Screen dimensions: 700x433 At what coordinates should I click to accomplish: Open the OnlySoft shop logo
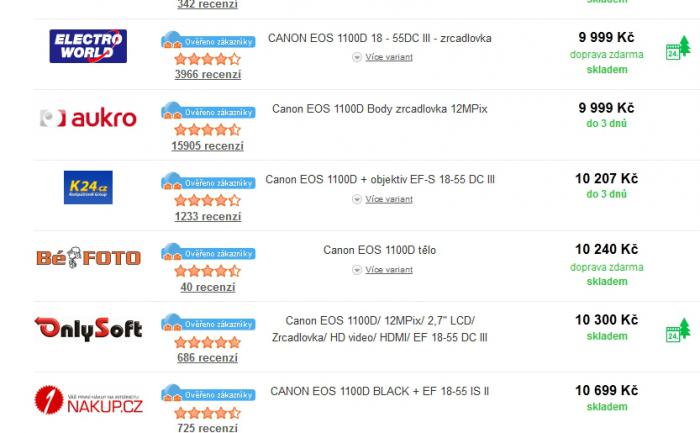point(88,328)
